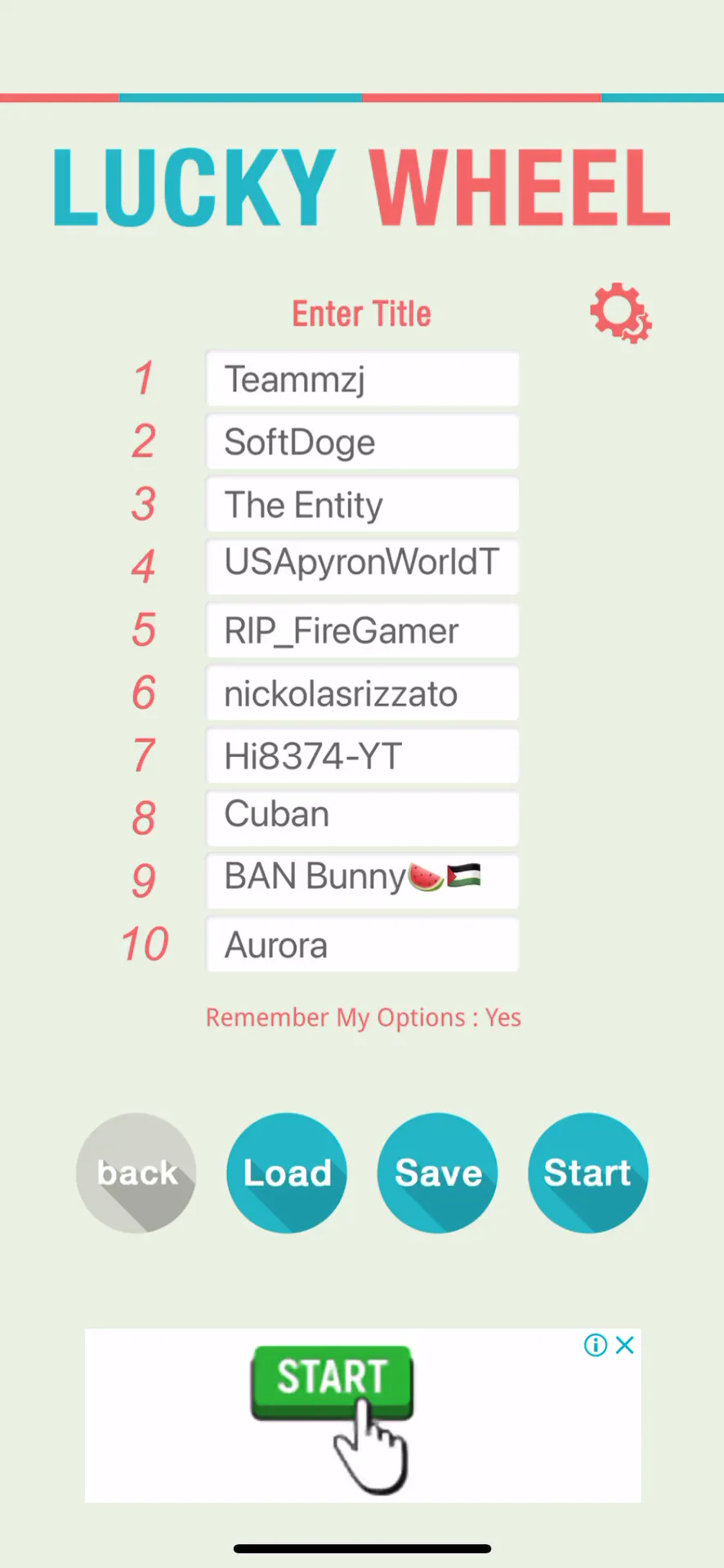Open the START advertisement banner
Image resolution: width=724 pixels, height=1568 pixels.
coord(333,1415)
